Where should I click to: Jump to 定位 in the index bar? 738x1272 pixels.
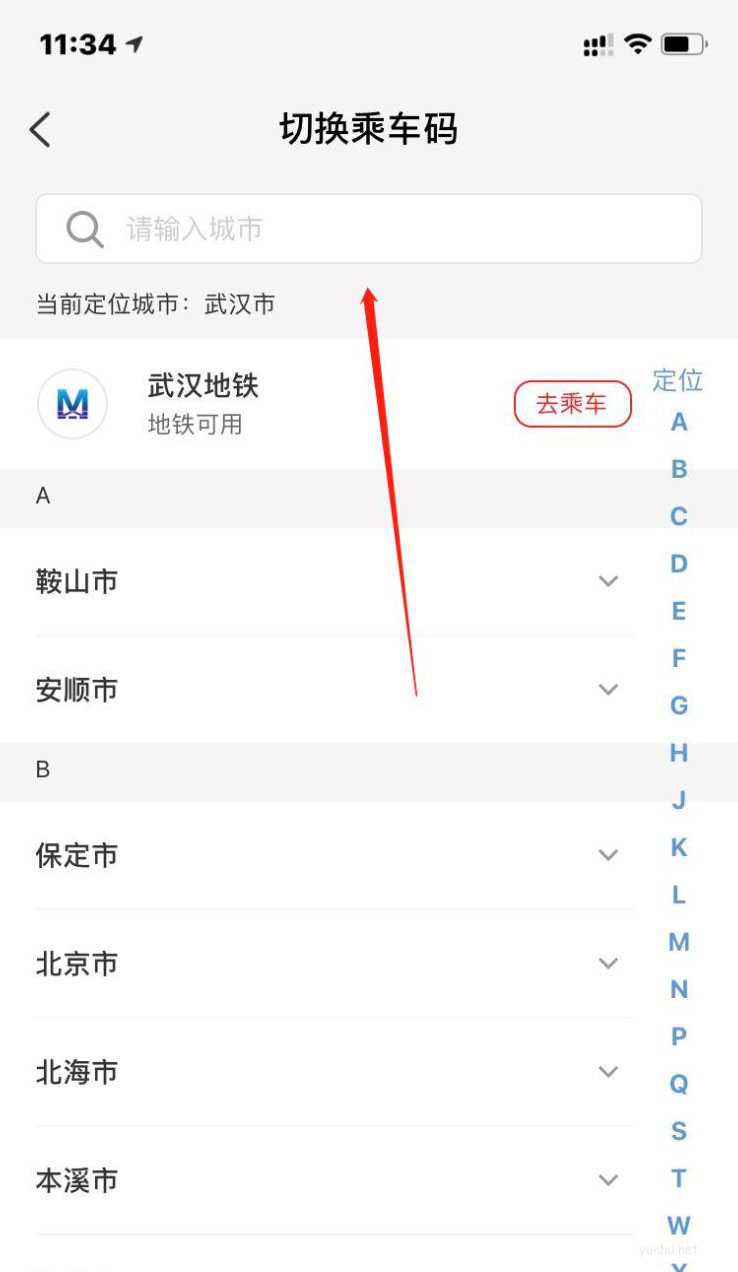pos(678,380)
